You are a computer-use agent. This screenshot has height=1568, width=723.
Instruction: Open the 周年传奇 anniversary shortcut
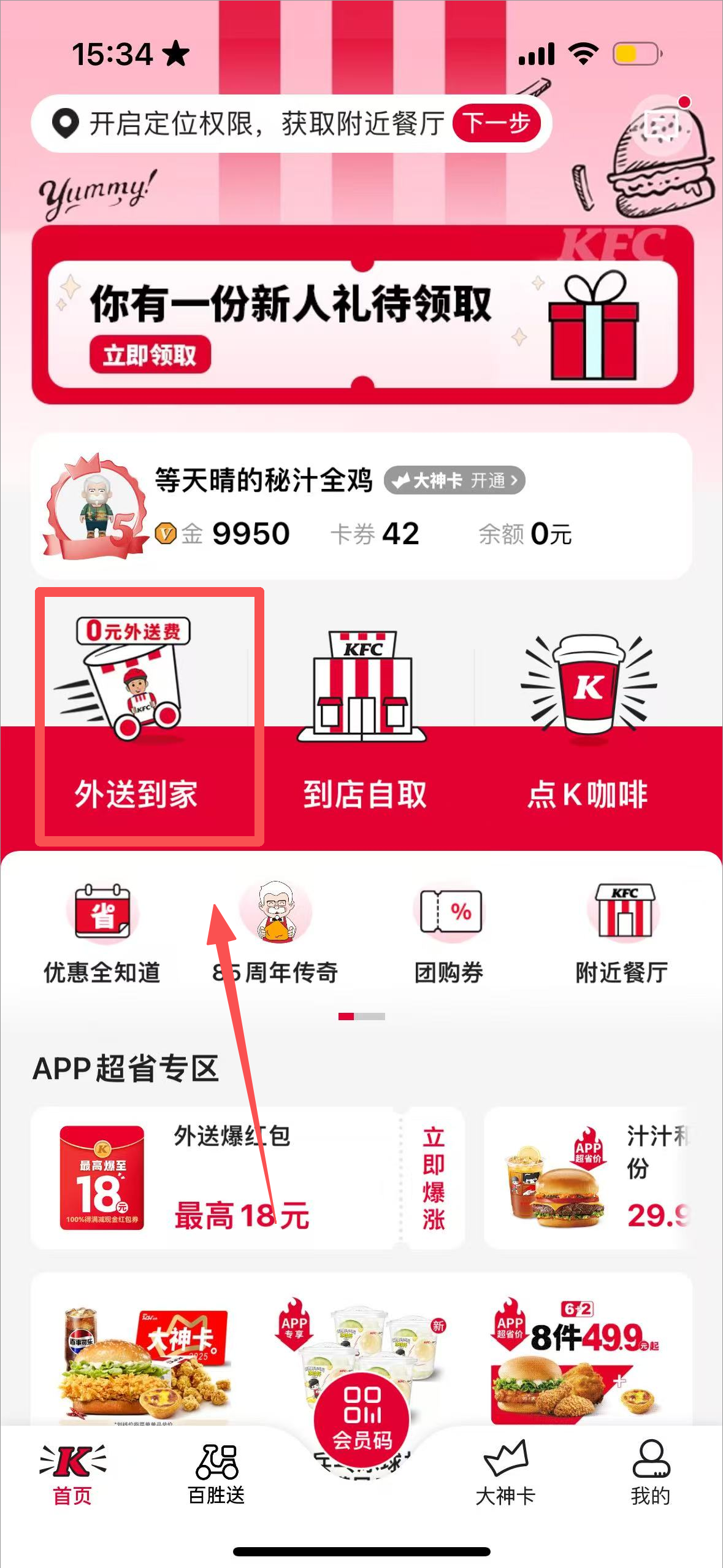coord(275,932)
